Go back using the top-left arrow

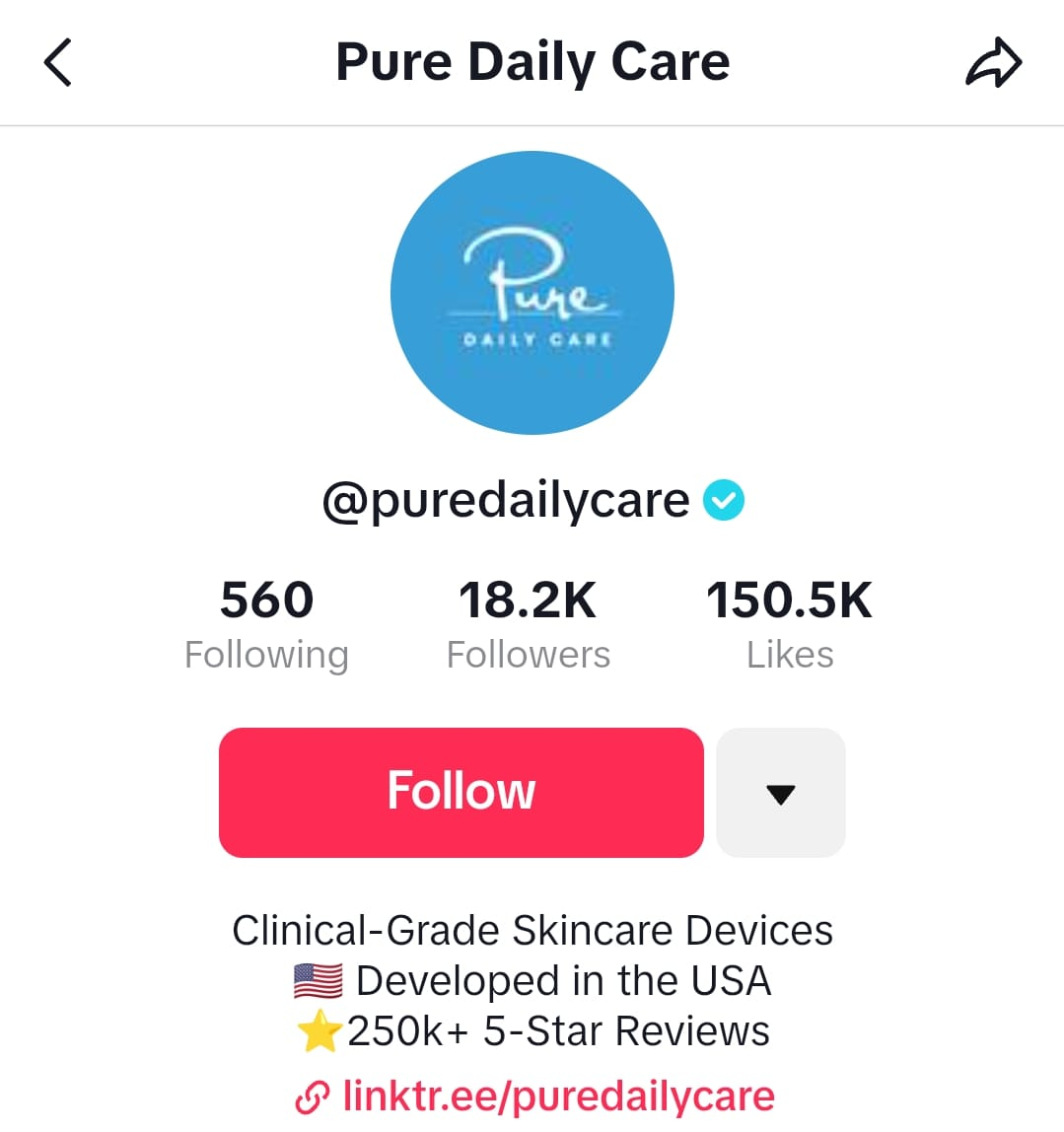pyautogui.click(x=58, y=62)
